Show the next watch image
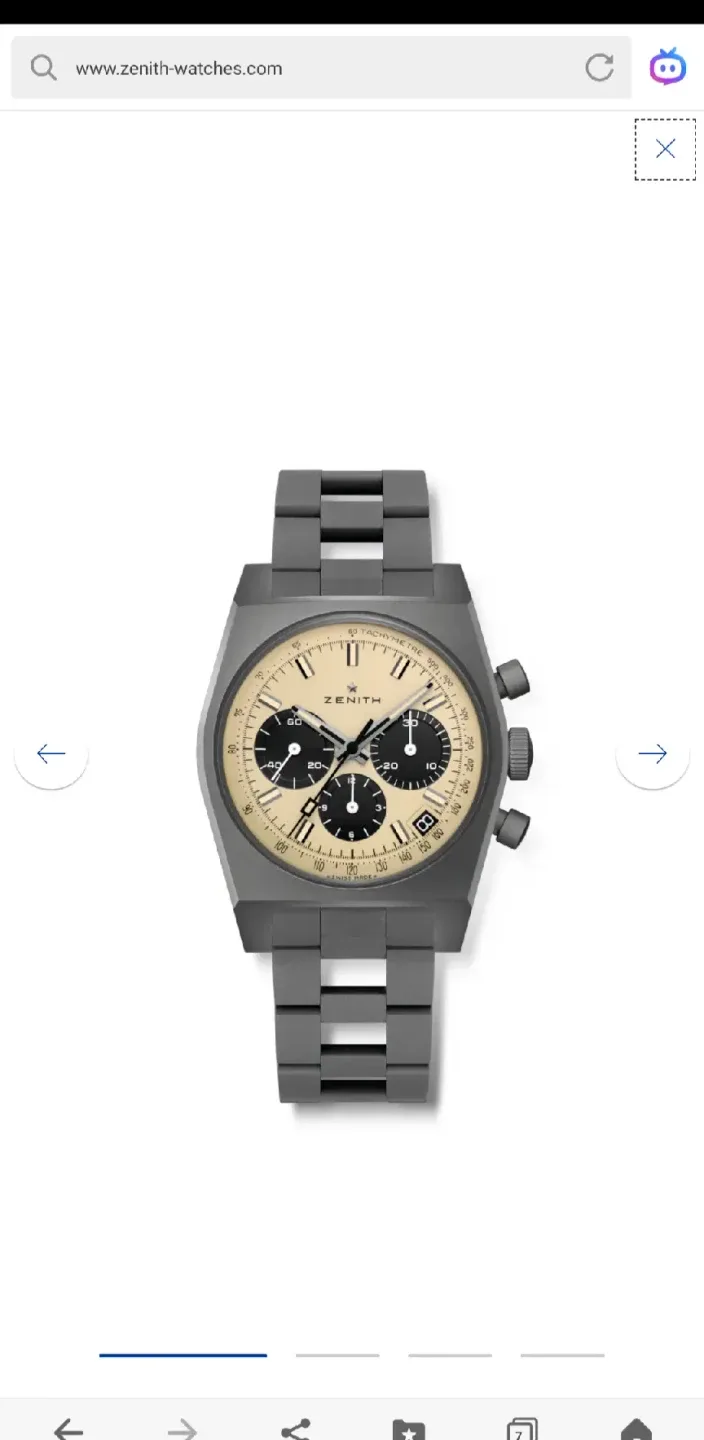This screenshot has width=704, height=1440. pyautogui.click(x=652, y=753)
